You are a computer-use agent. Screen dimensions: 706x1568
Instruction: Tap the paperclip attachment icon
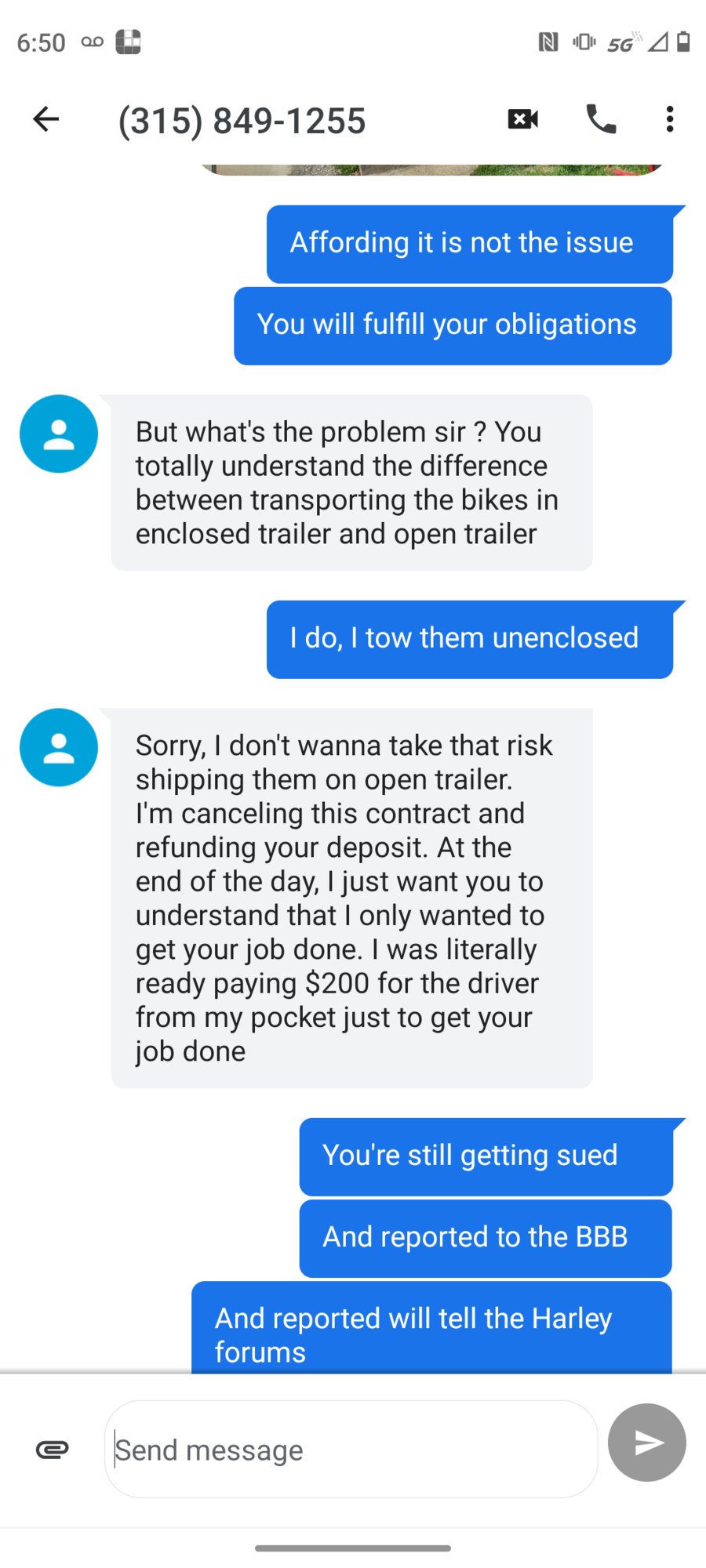click(x=52, y=1450)
